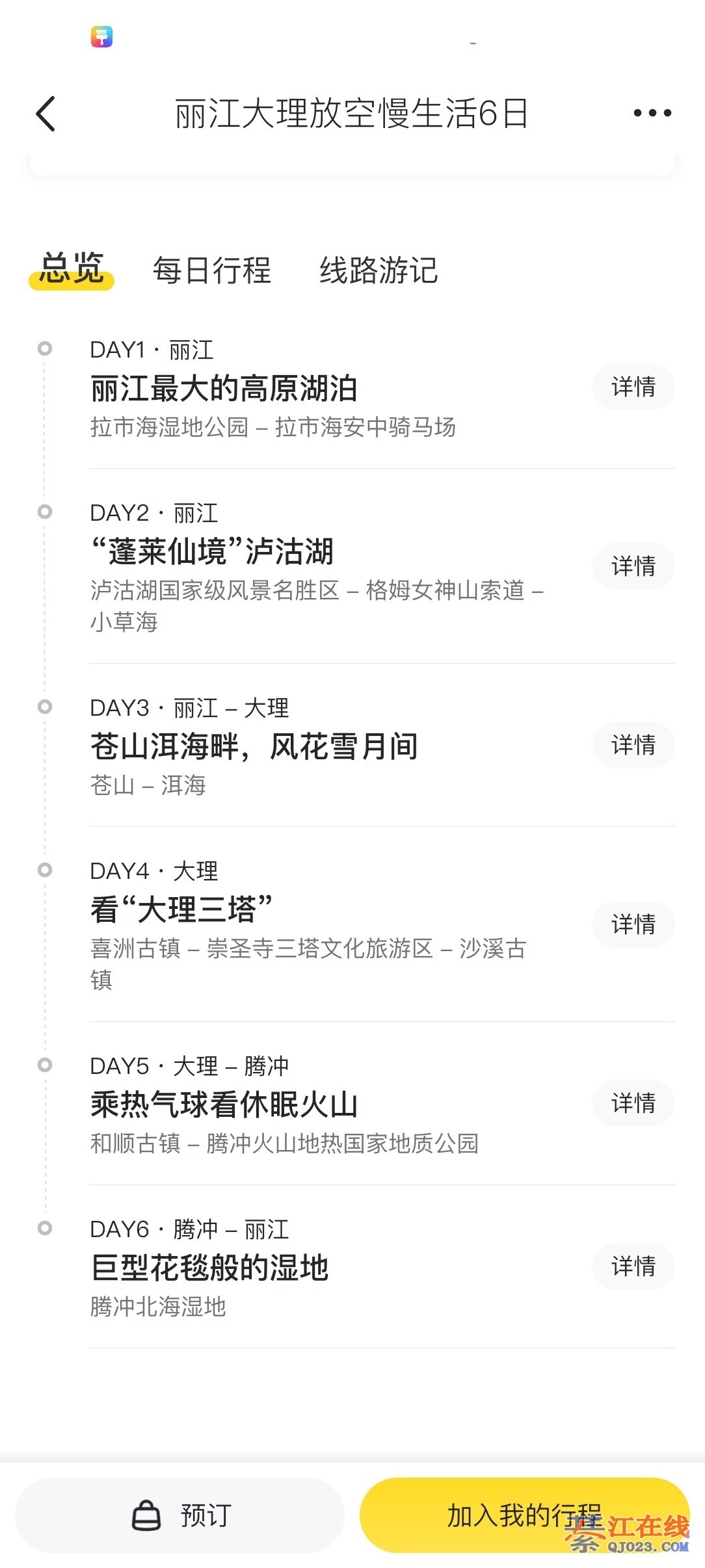Show 详情 for DAY3 苍山洱海畔
Viewport: 705px width, 1568px height.
(x=633, y=745)
